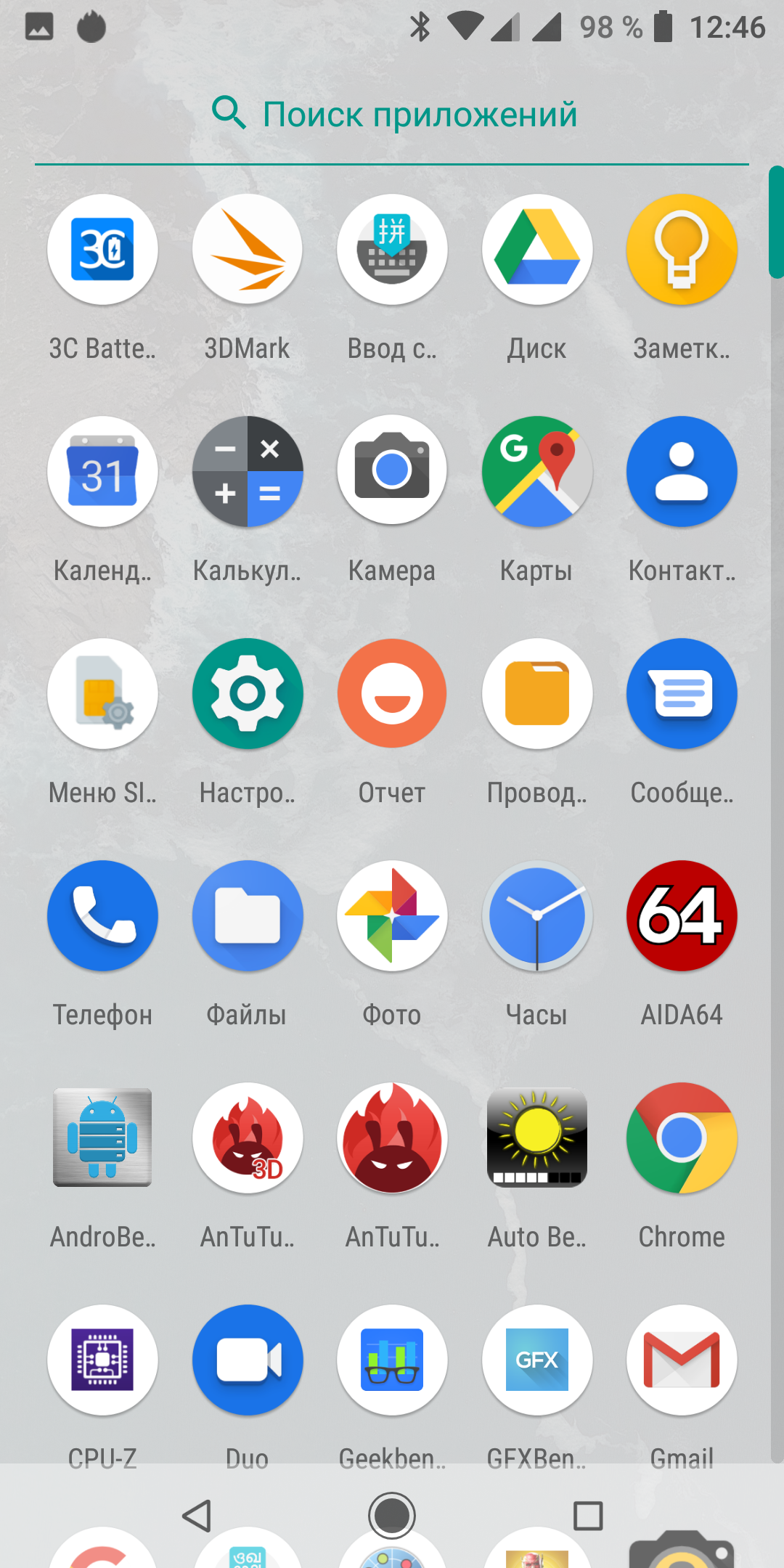Open the Clock (Часы) app
Viewport: 784px width, 1568px height.
coord(537,916)
